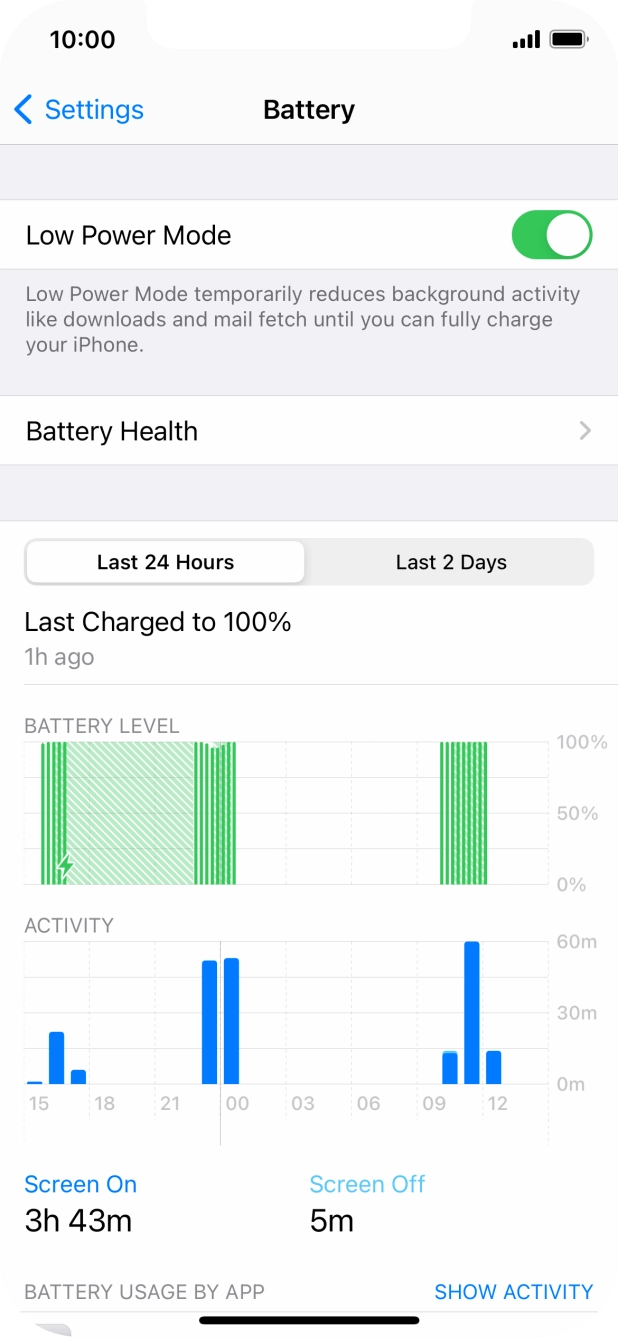This screenshot has width=618, height=1337.
Task: Go back to Settings
Action: (x=79, y=110)
